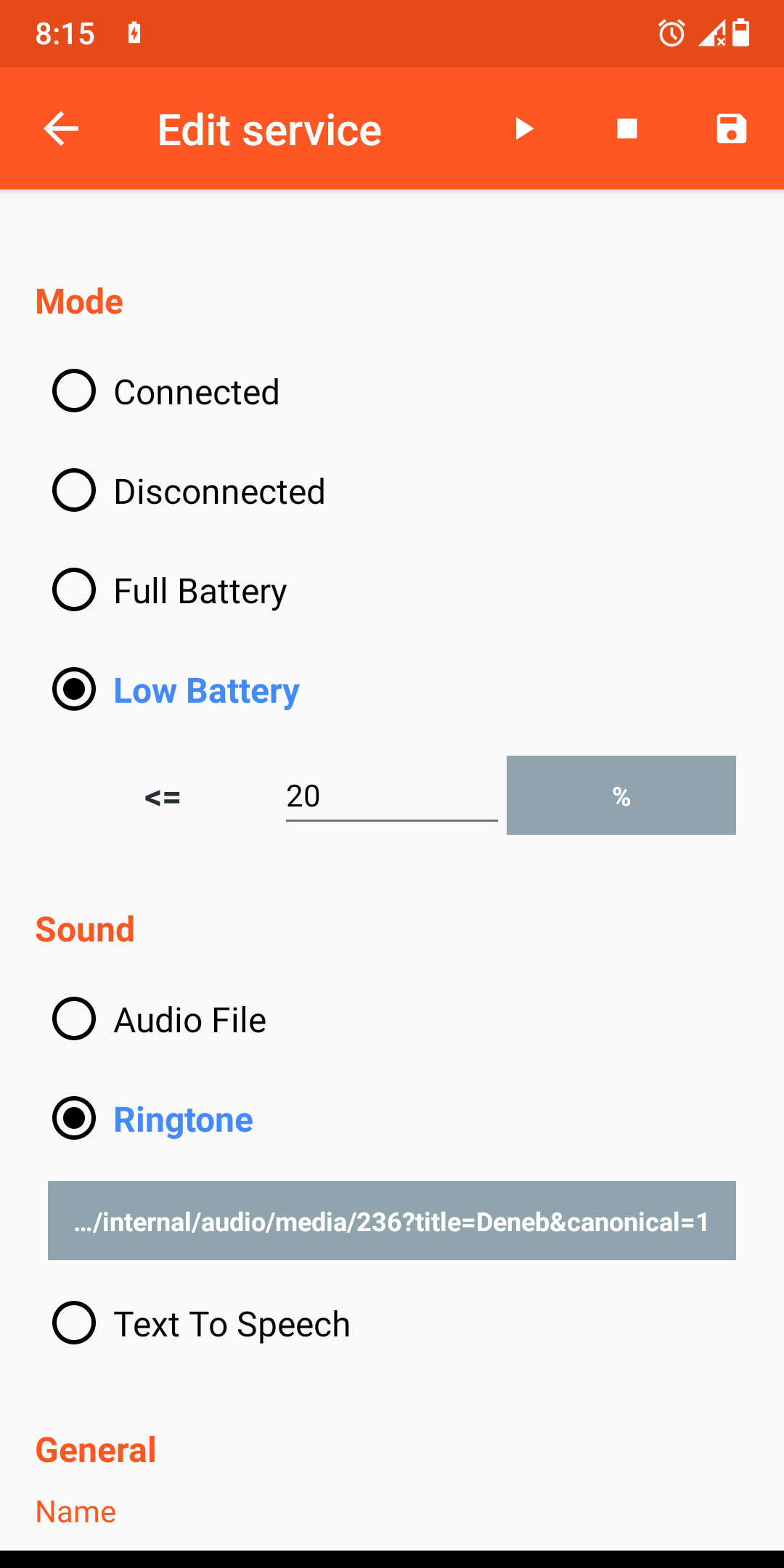Save the service with the floppy disk icon
The height and width of the screenshot is (1568, 784).
(730, 128)
